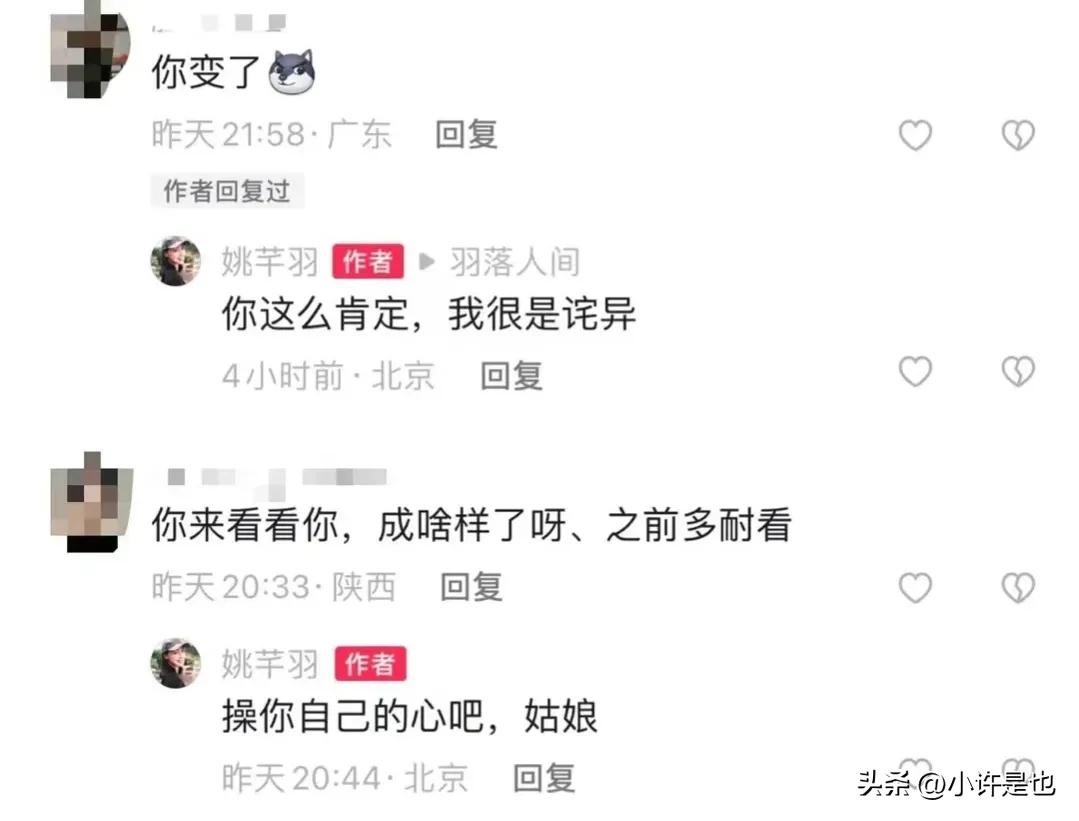Reply to the comment '你变了'
This screenshot has width=1079, height=821.
tap(466, 135)
